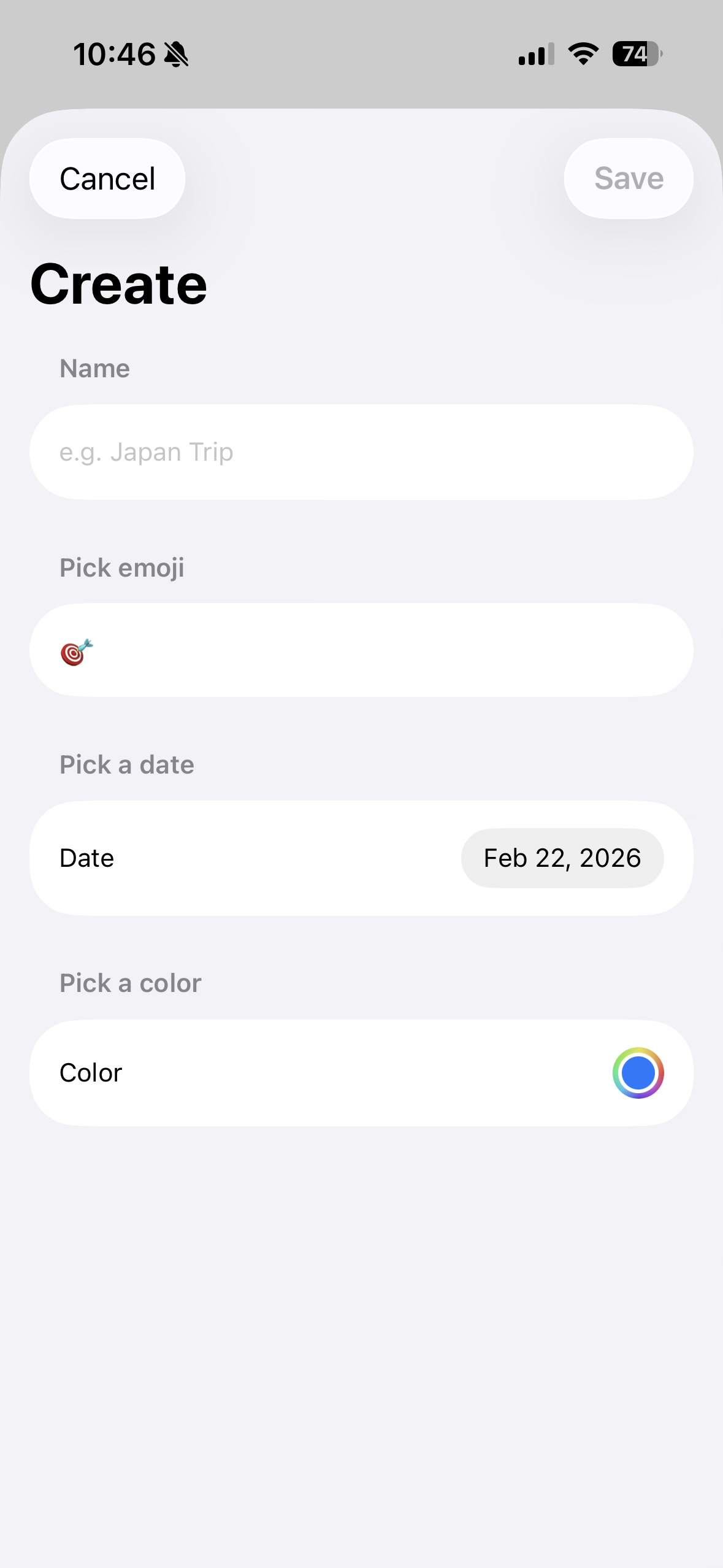This screenshot has width=723, height=1568.
Task: Tap the battery indicator showing 74
Action: click(635, 54)
